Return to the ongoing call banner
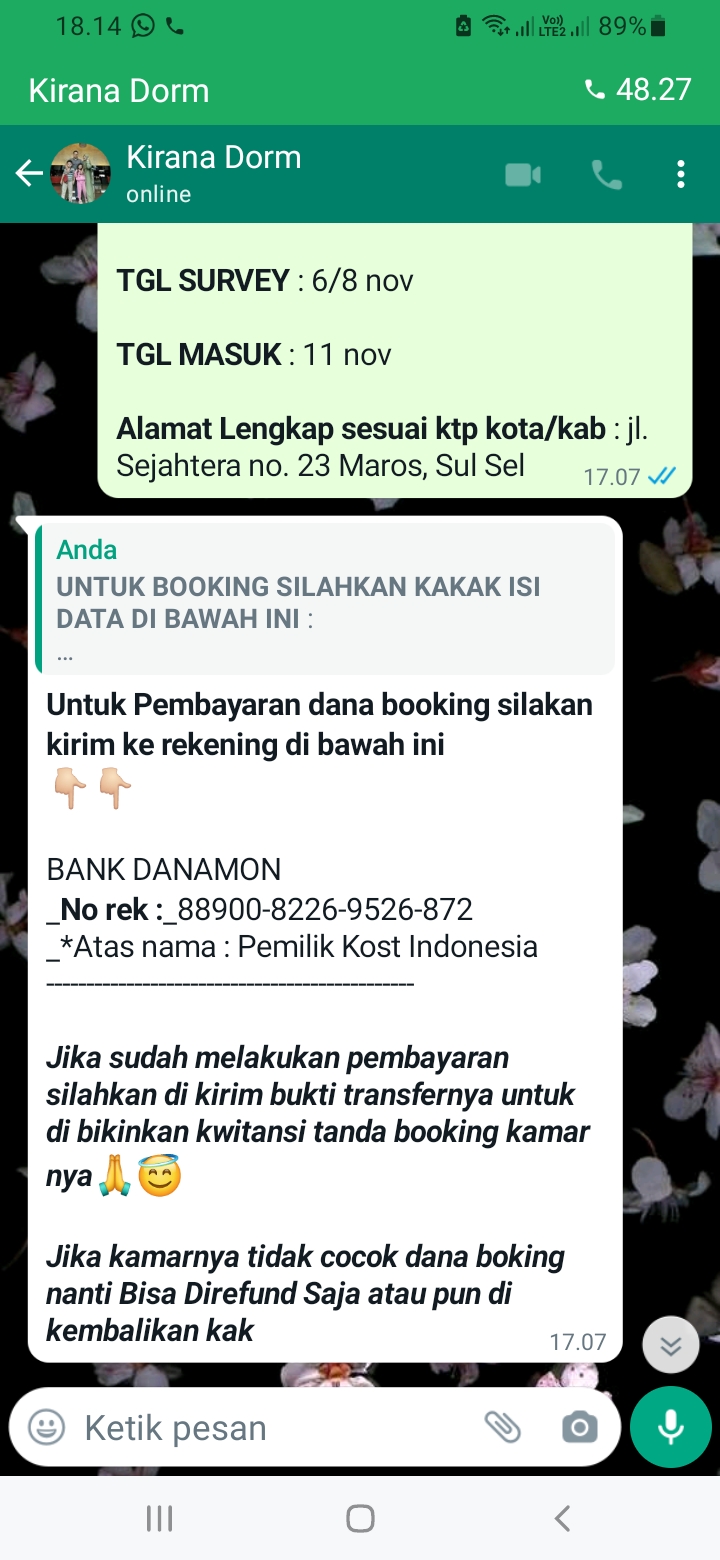720x1560 pixels. pyautogui.click(x=360, y=90)
